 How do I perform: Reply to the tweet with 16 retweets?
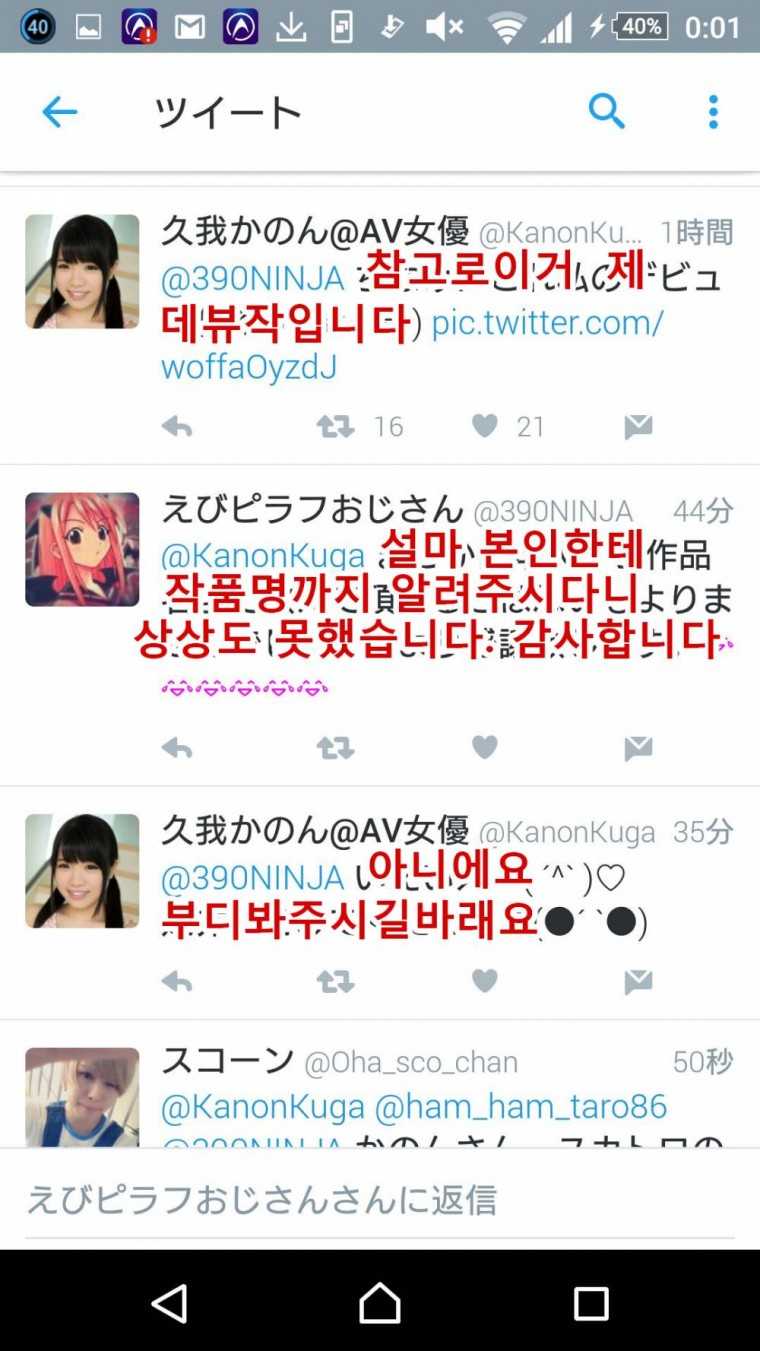[177, 427]
